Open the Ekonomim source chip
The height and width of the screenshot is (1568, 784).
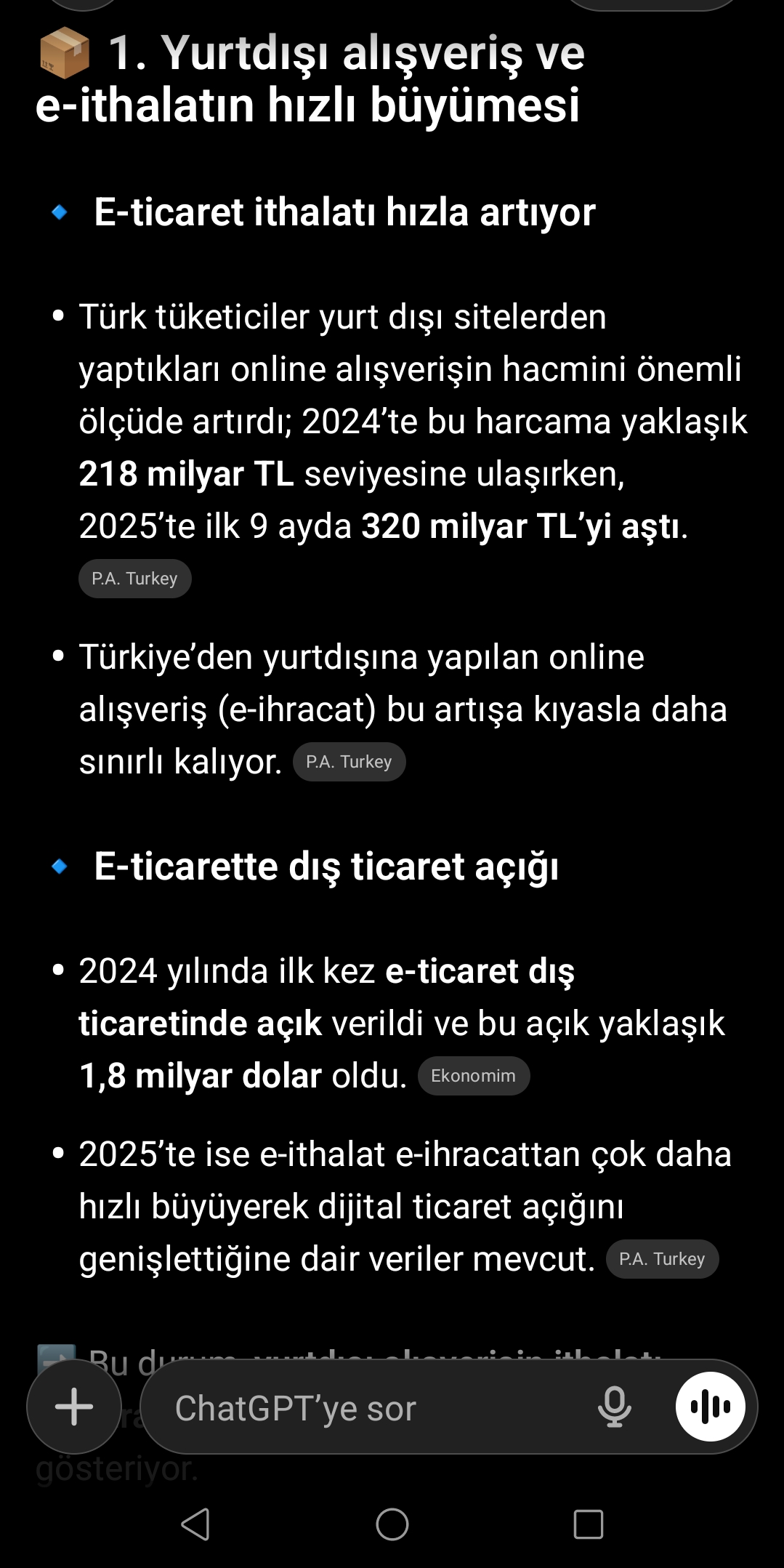pos(473,1076)
